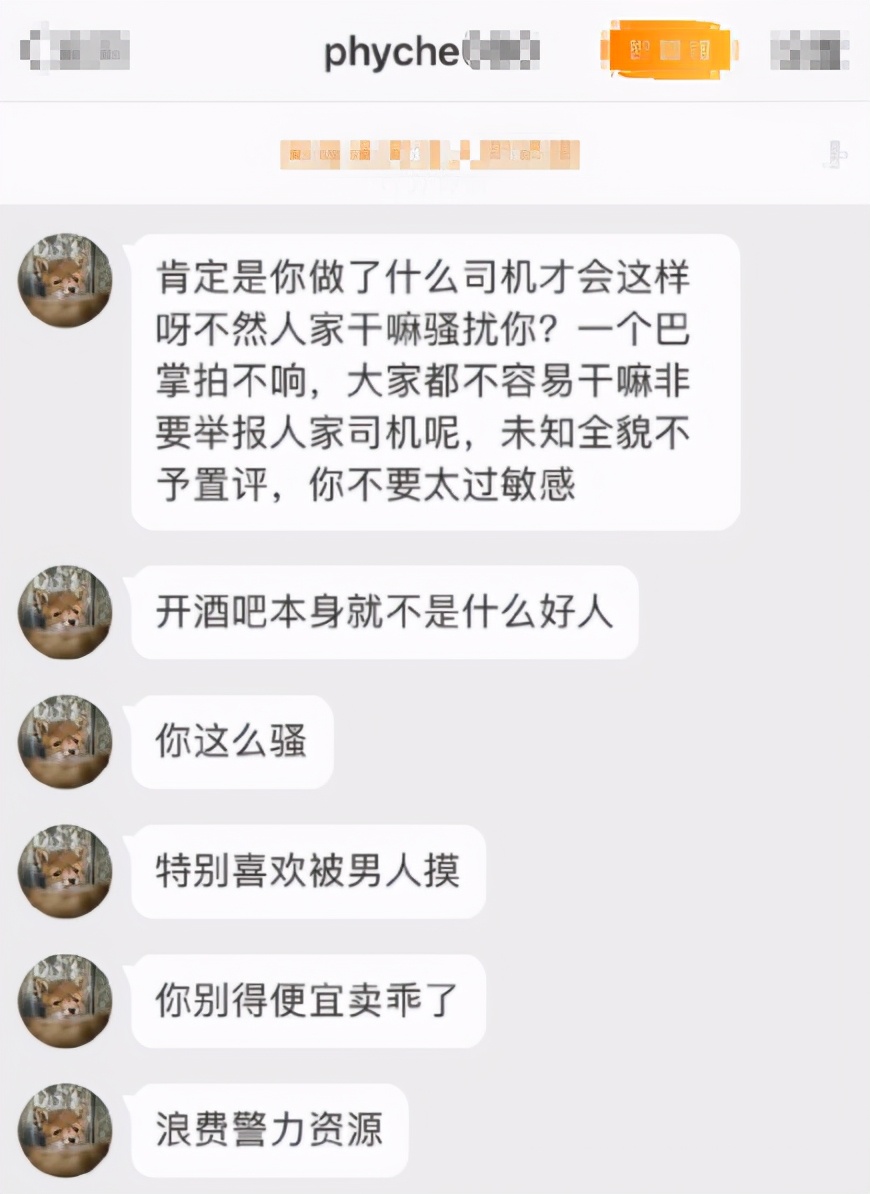Open the avatar beside "特别喜欢被男人摸"
This screenshot has height=1194, width=870.
point(64,872)
